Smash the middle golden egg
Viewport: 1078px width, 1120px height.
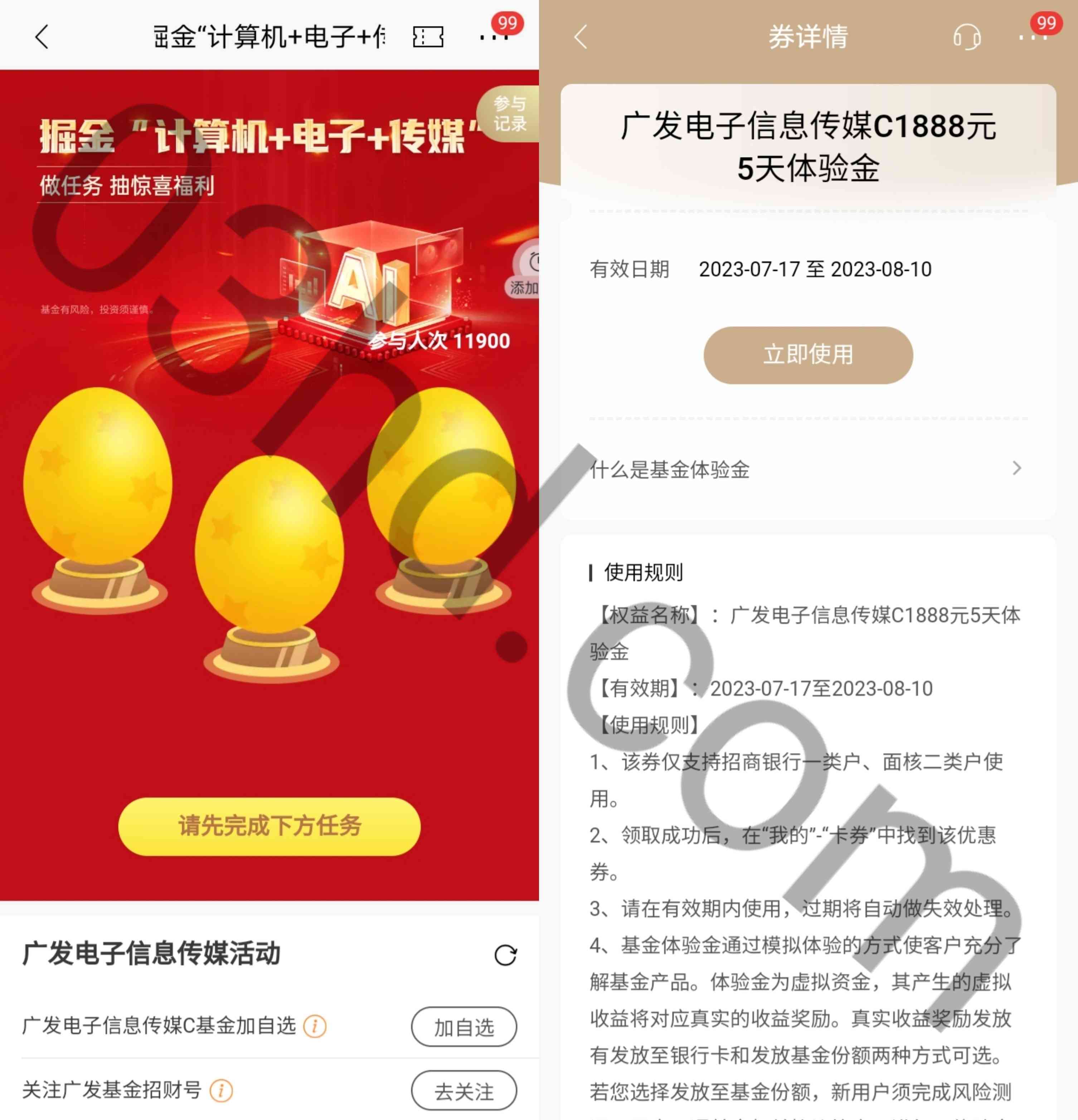(269, 549)
